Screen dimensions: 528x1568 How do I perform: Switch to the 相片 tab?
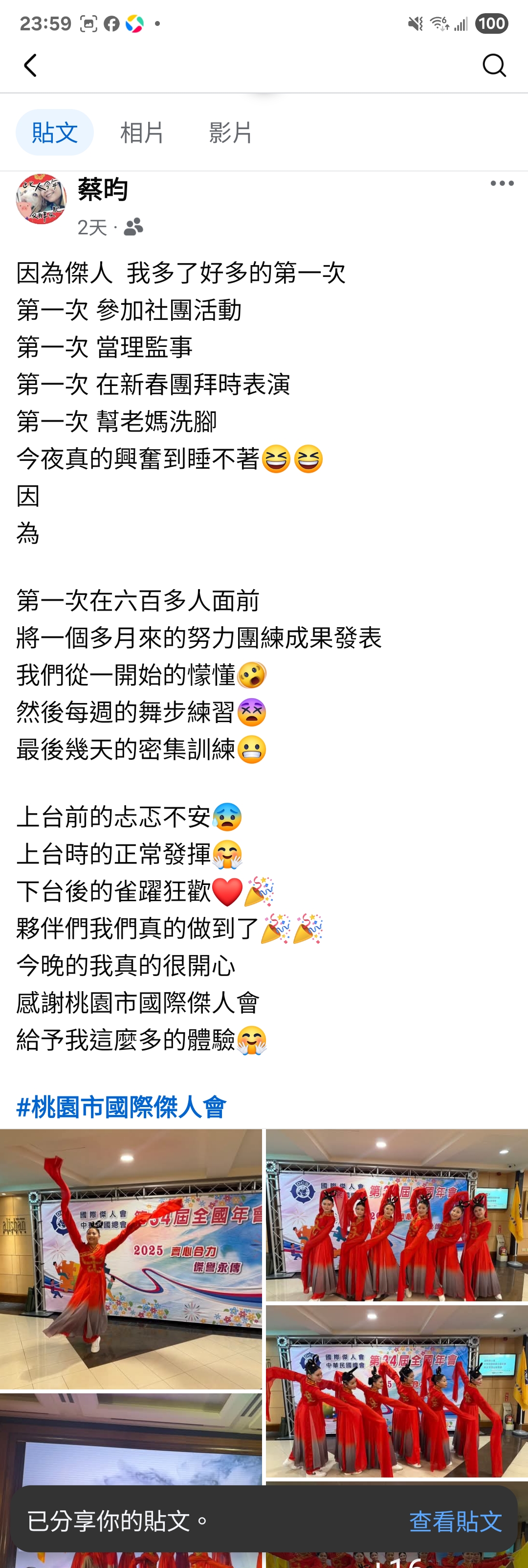pos(142,132)
